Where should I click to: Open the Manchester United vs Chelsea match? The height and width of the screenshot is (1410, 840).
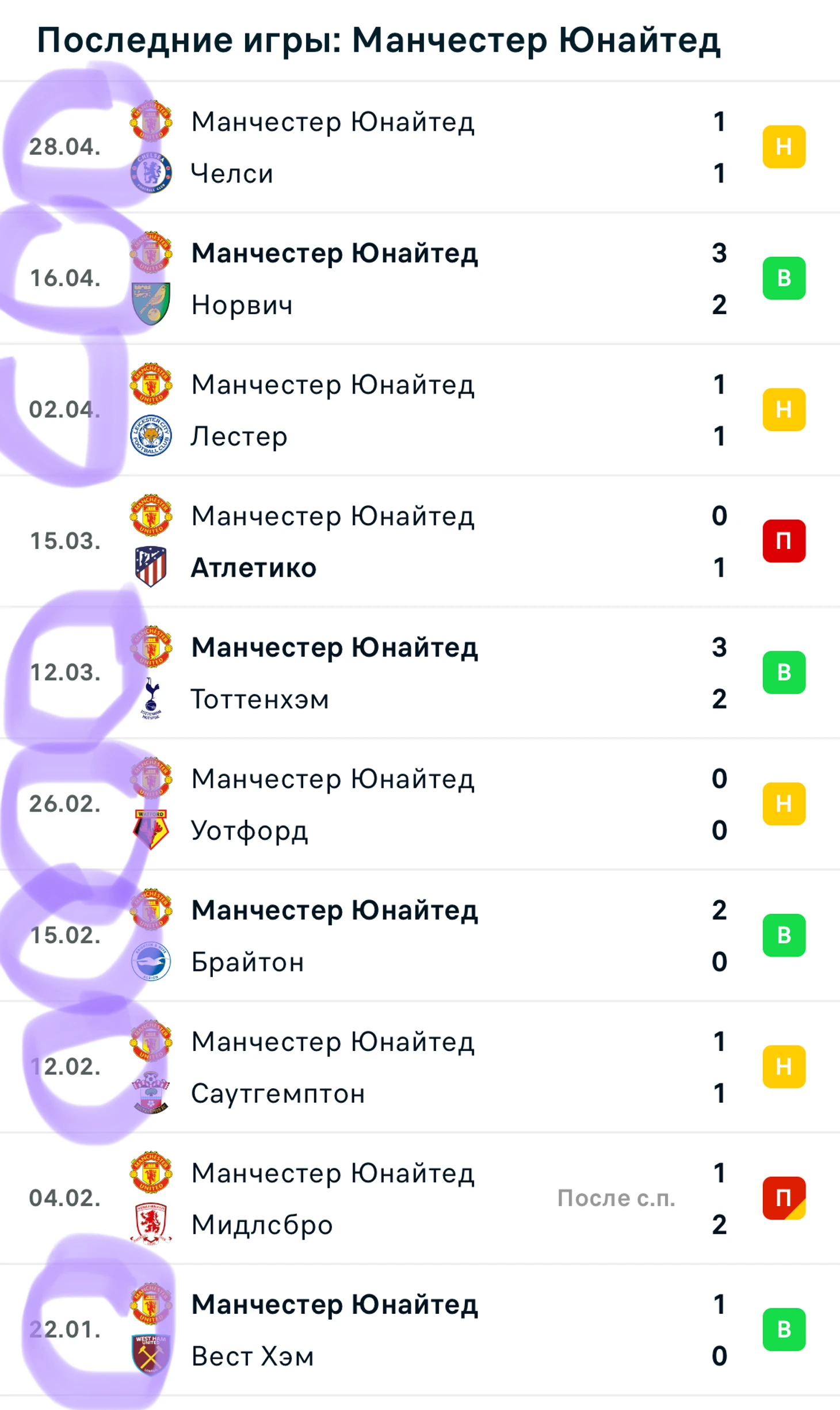[x=420, y=147]
